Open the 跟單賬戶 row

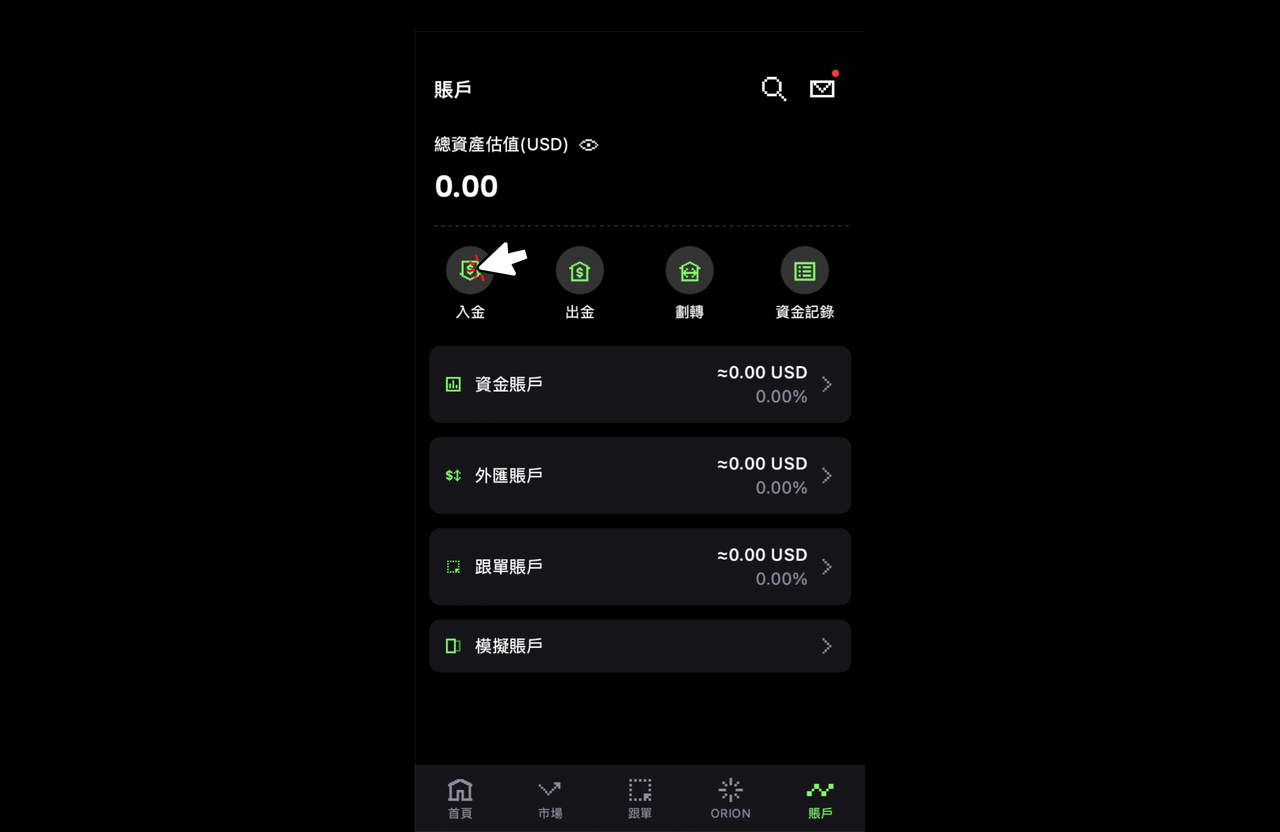click(x=640, y=566)
